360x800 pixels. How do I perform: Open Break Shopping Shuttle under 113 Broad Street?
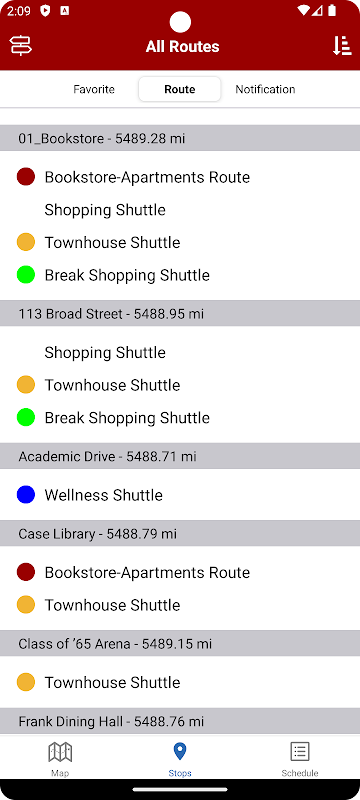(x=180, y=417)
